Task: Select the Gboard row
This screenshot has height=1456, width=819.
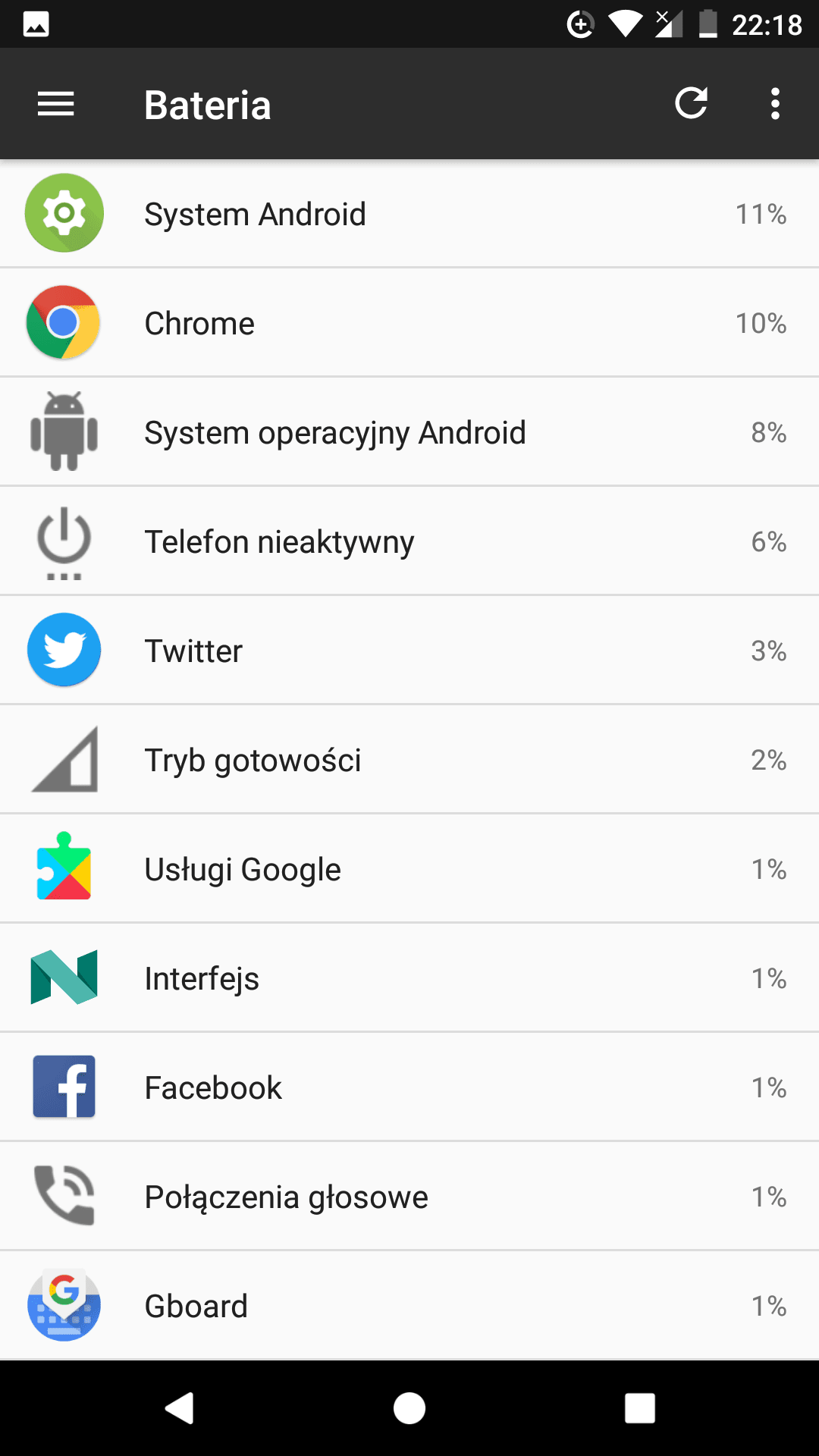Action: (x=409, y=1306)
